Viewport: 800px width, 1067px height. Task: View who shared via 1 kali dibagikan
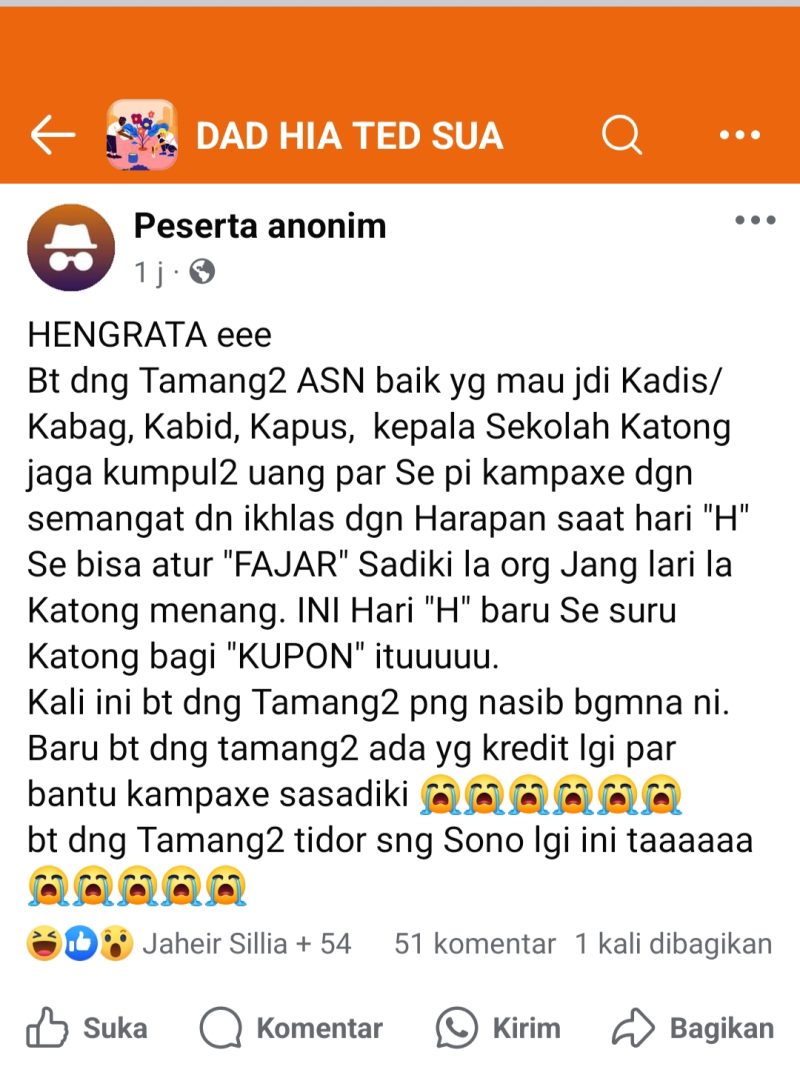673,944
